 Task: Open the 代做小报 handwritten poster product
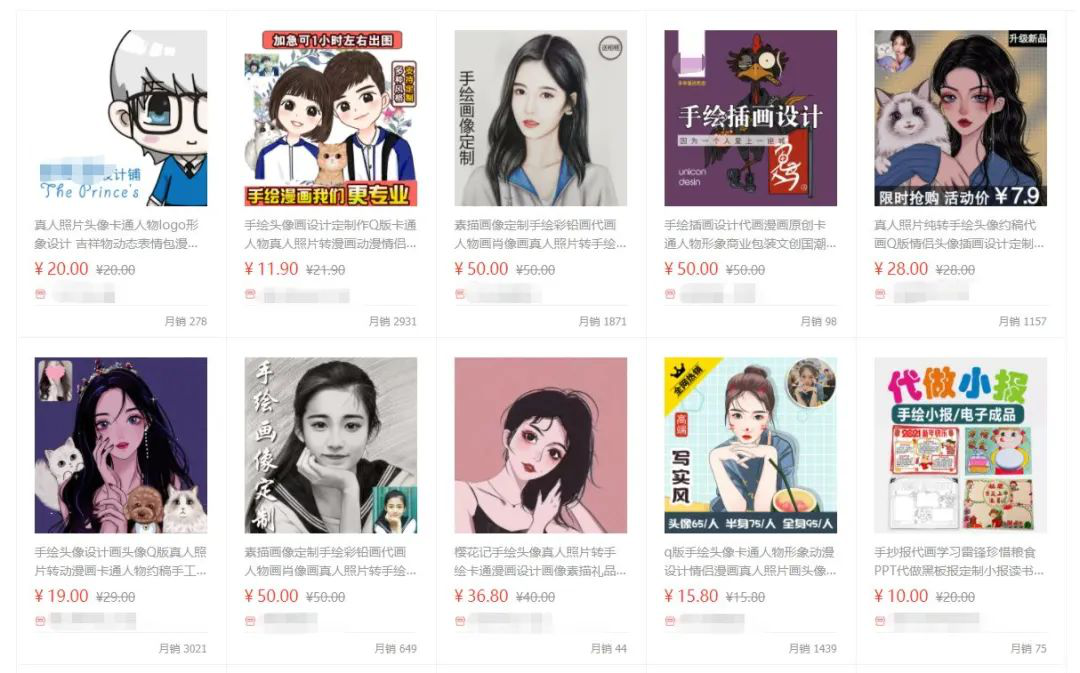[961, 446]
